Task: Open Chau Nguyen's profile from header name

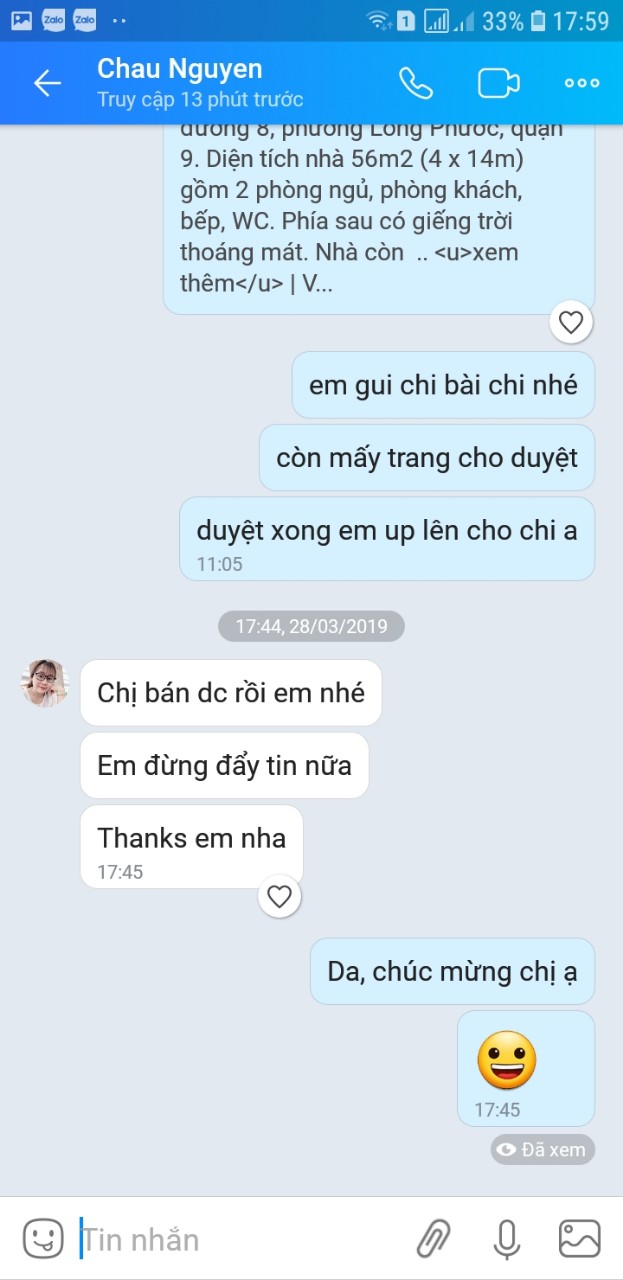Action: pyautogui.click(x=180, y=69)
